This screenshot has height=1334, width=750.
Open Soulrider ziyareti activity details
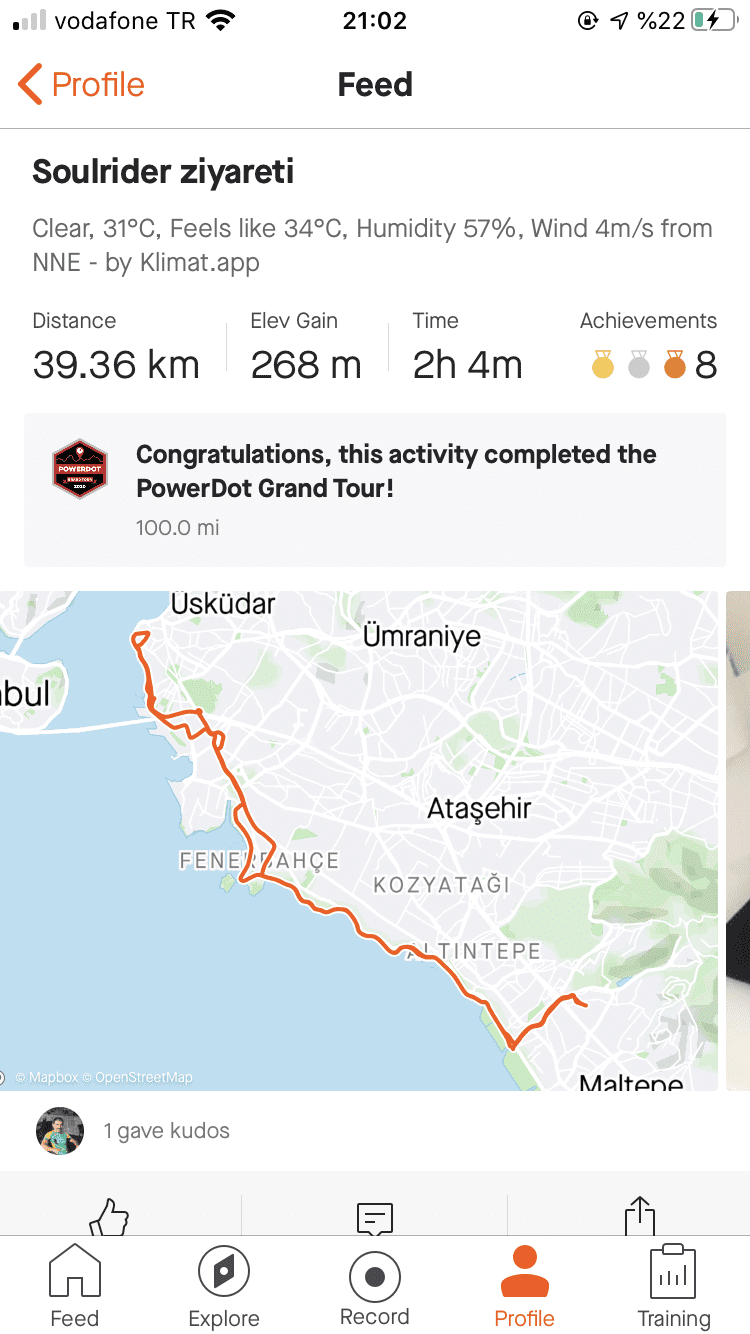pyautogui.click(x=163, y=172)
